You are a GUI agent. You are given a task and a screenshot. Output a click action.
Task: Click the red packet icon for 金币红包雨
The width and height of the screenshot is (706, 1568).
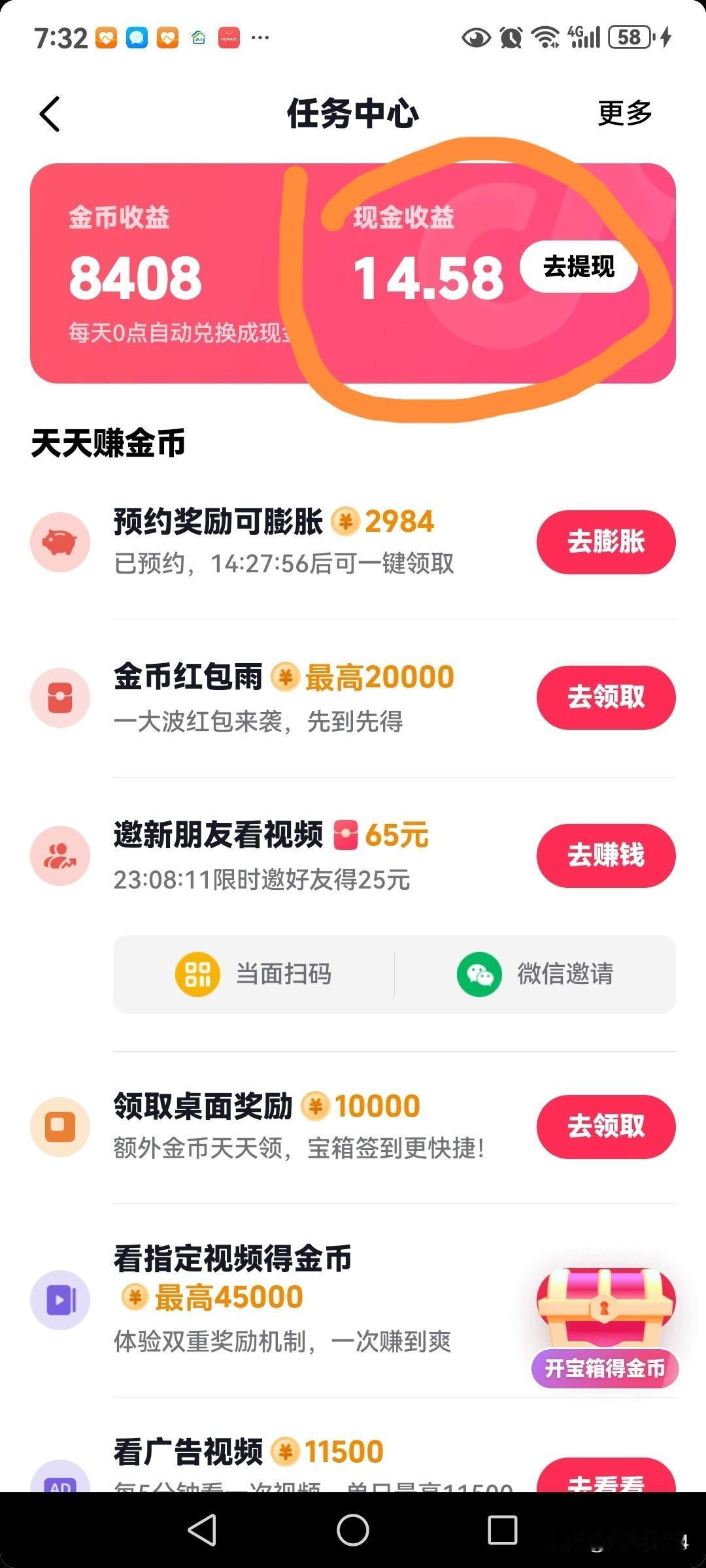pyautogui.click(x=60, y=697)
